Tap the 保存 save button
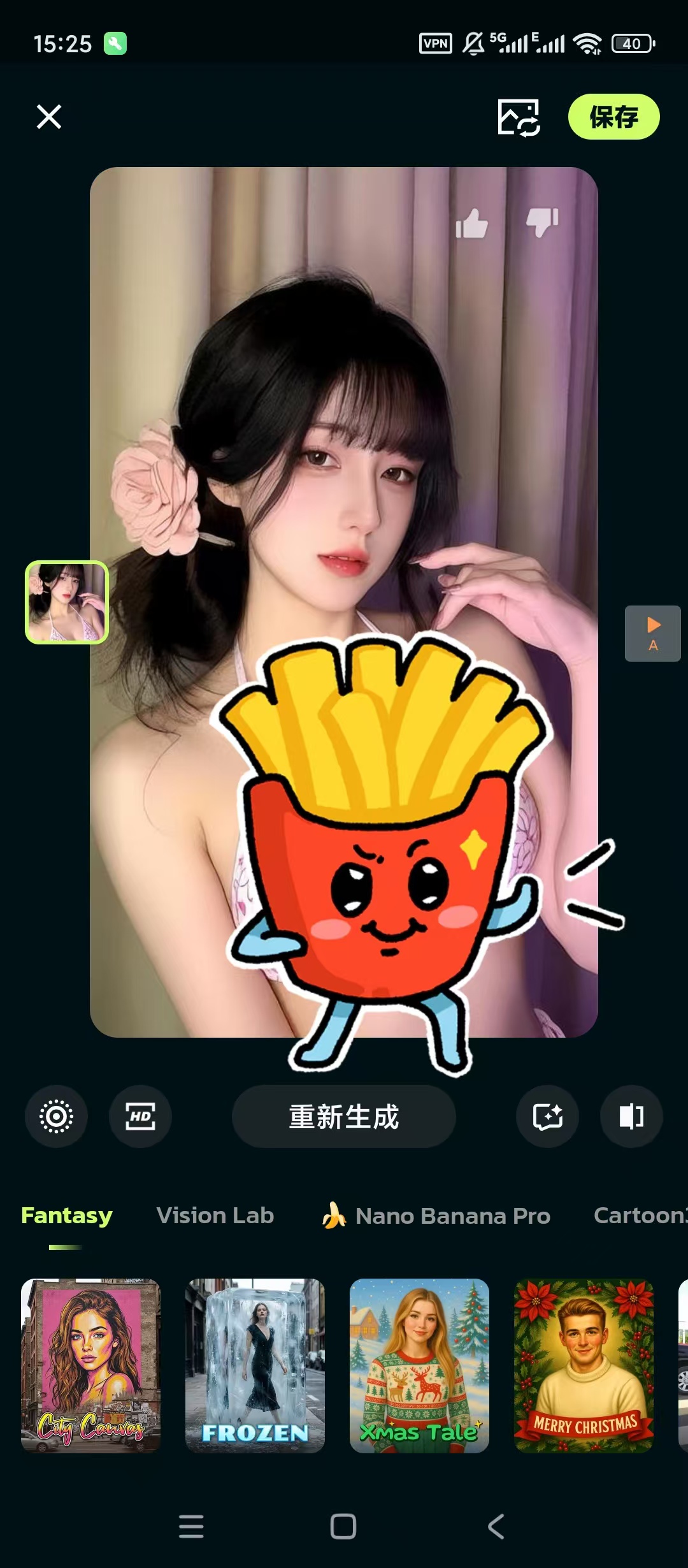688x1568 pixels. tap(613, 117)
